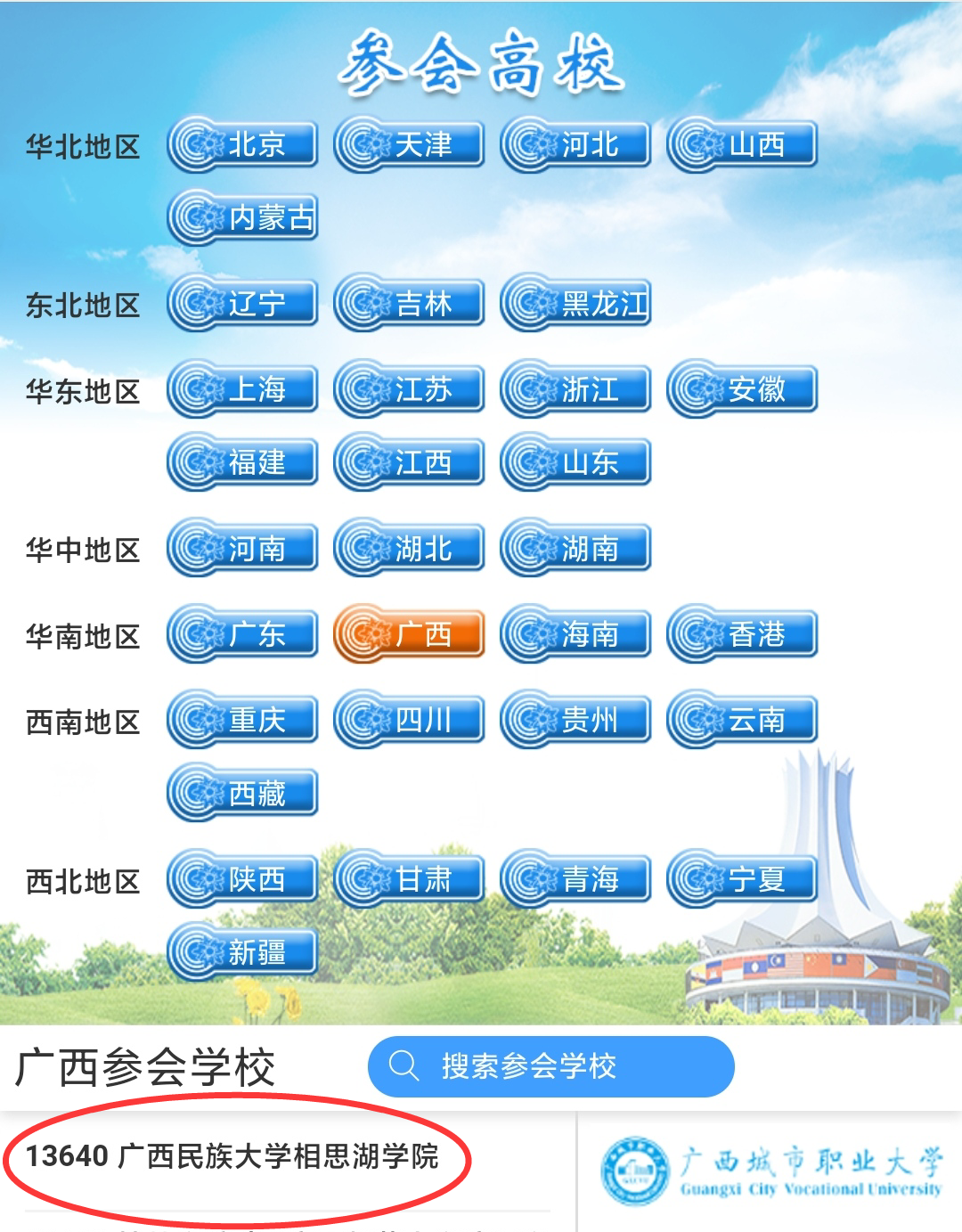Screen dimensions: 962x1232
Task: Open the 四川 school list
Action: click(409, 720)
